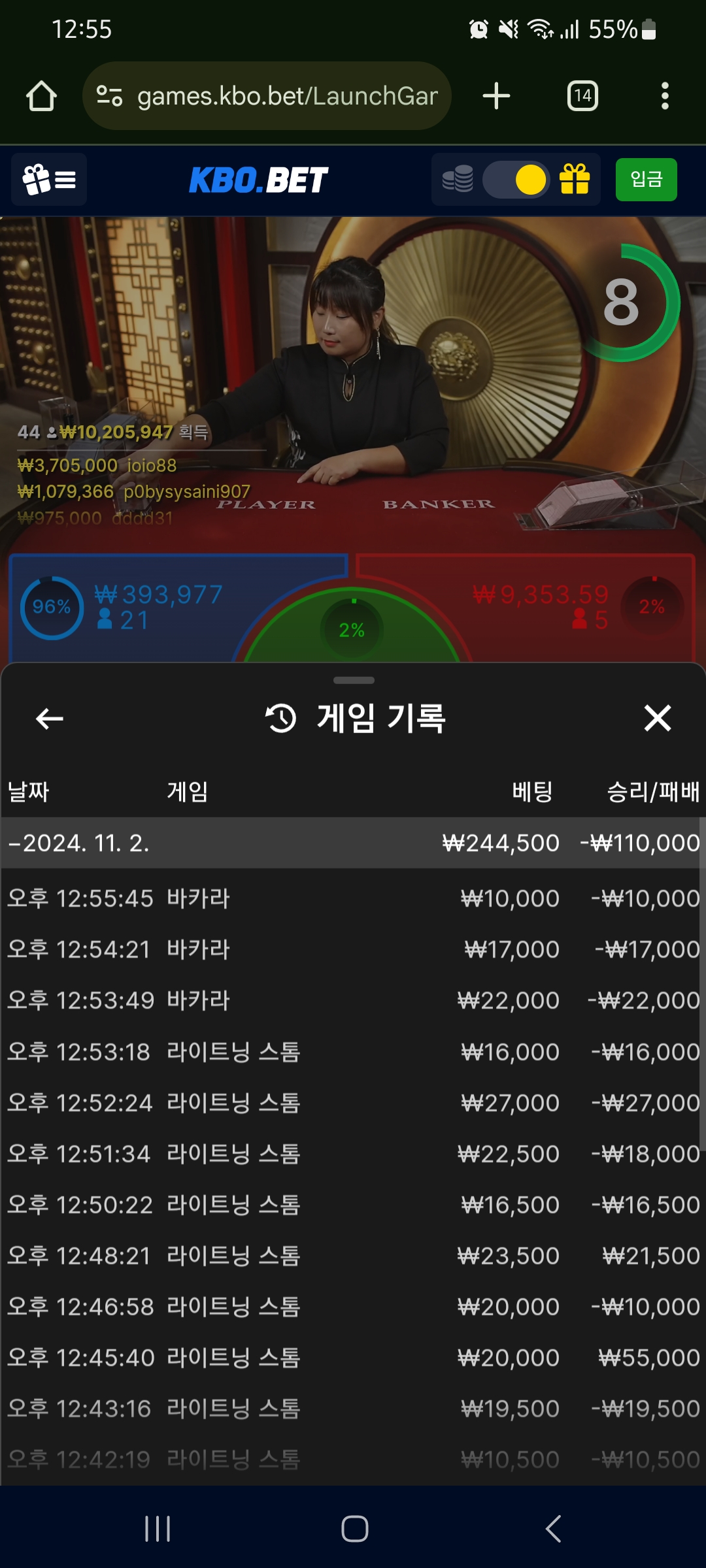
Task: Close the 게임 기록 panel
Action: pyautogui.click(x=657, y=718)
